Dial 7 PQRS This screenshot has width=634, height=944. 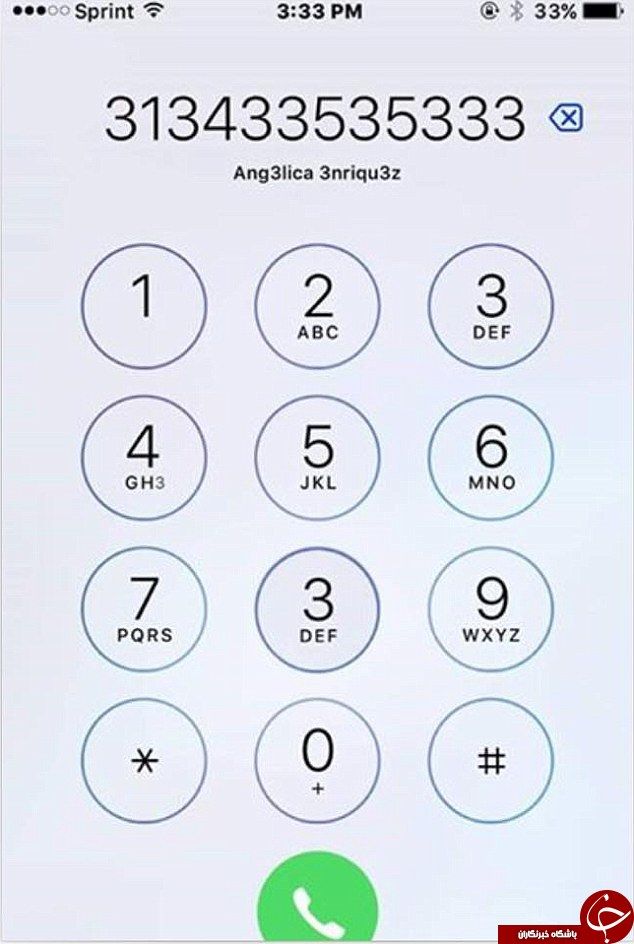click(143, 608)
